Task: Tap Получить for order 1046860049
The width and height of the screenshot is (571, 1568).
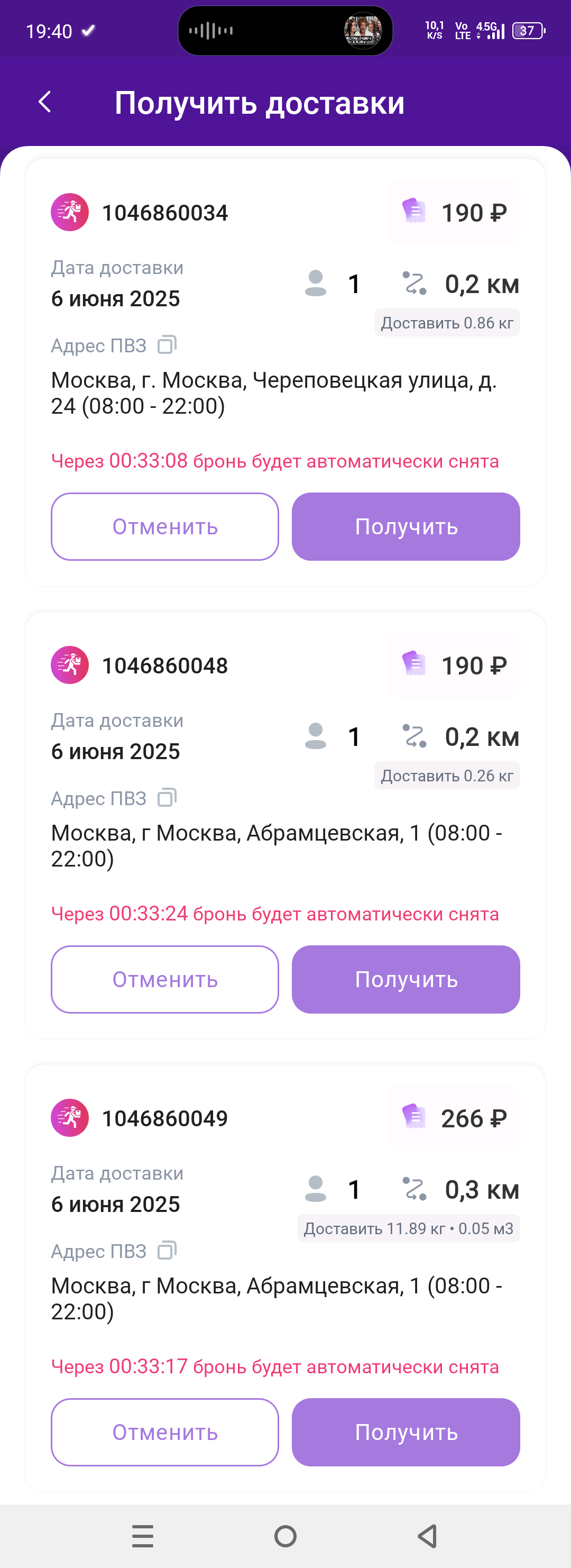Action: point(406,1432)
